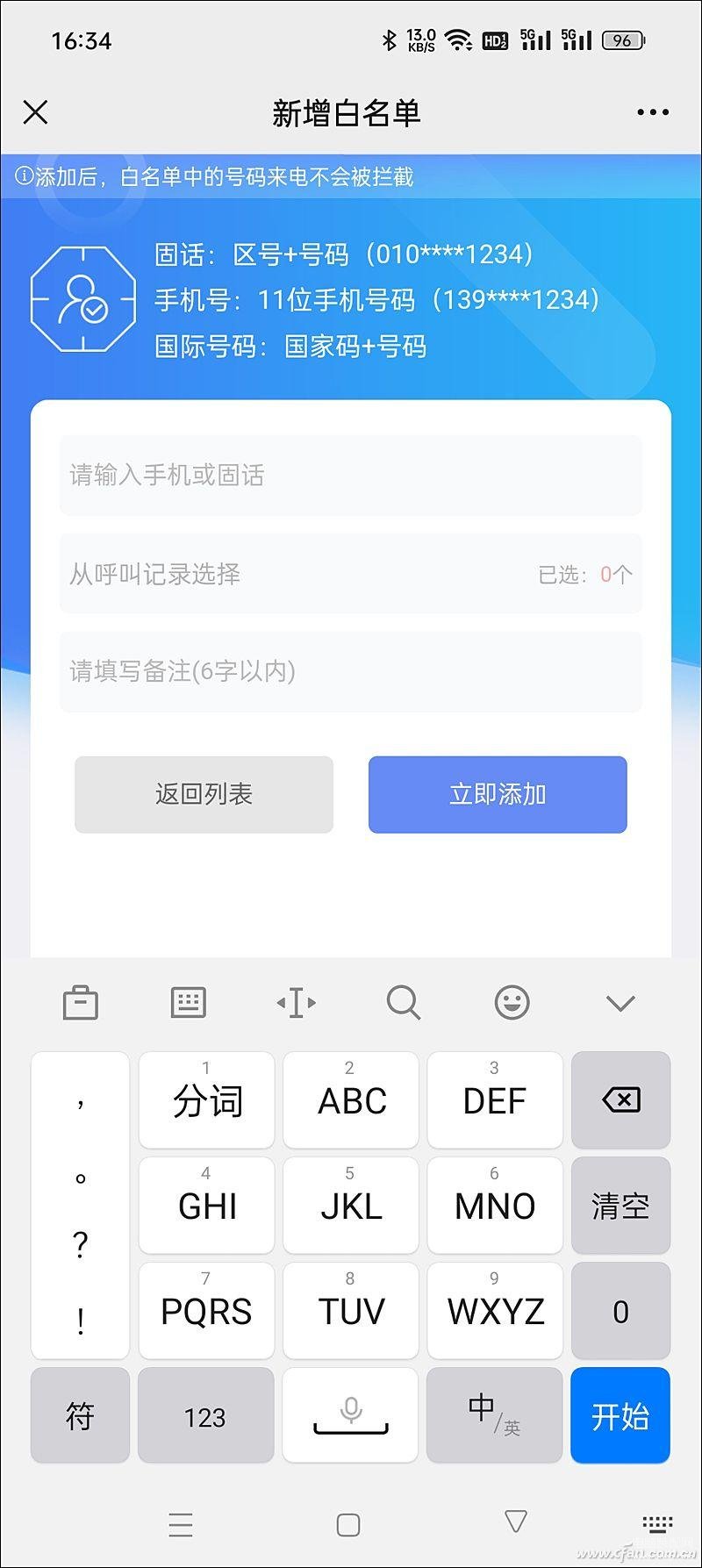702x1568 pixels.
Task: Open the keyboard toolbox icon
Action: (81, 1002)
